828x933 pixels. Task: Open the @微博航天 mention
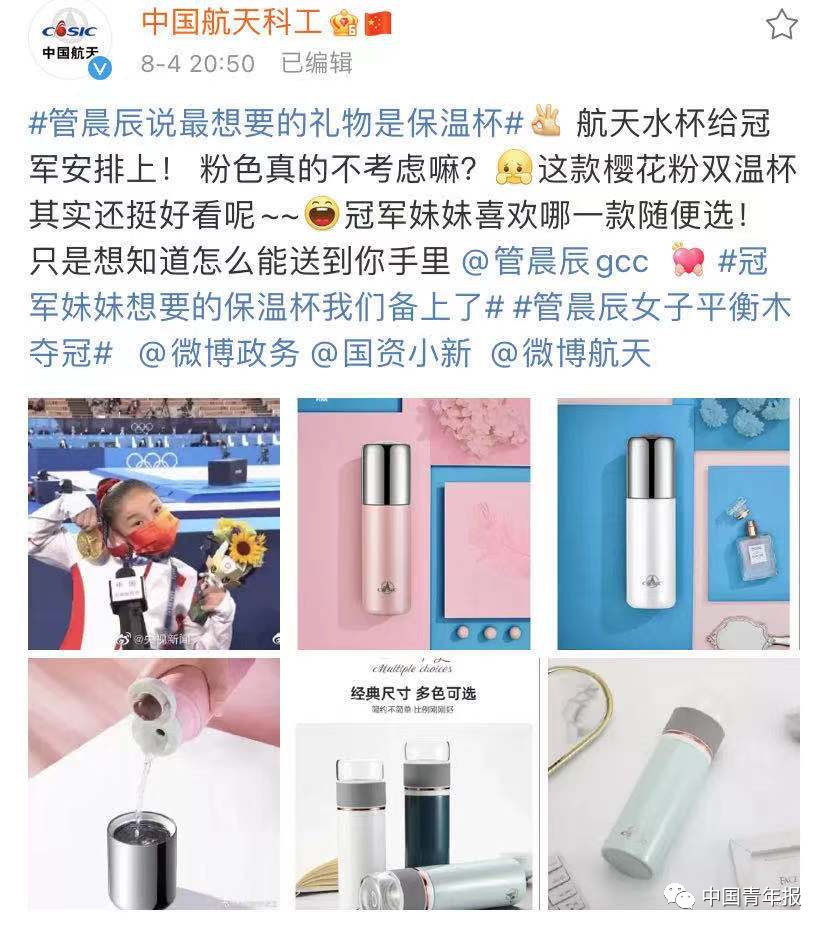[571, 353]
